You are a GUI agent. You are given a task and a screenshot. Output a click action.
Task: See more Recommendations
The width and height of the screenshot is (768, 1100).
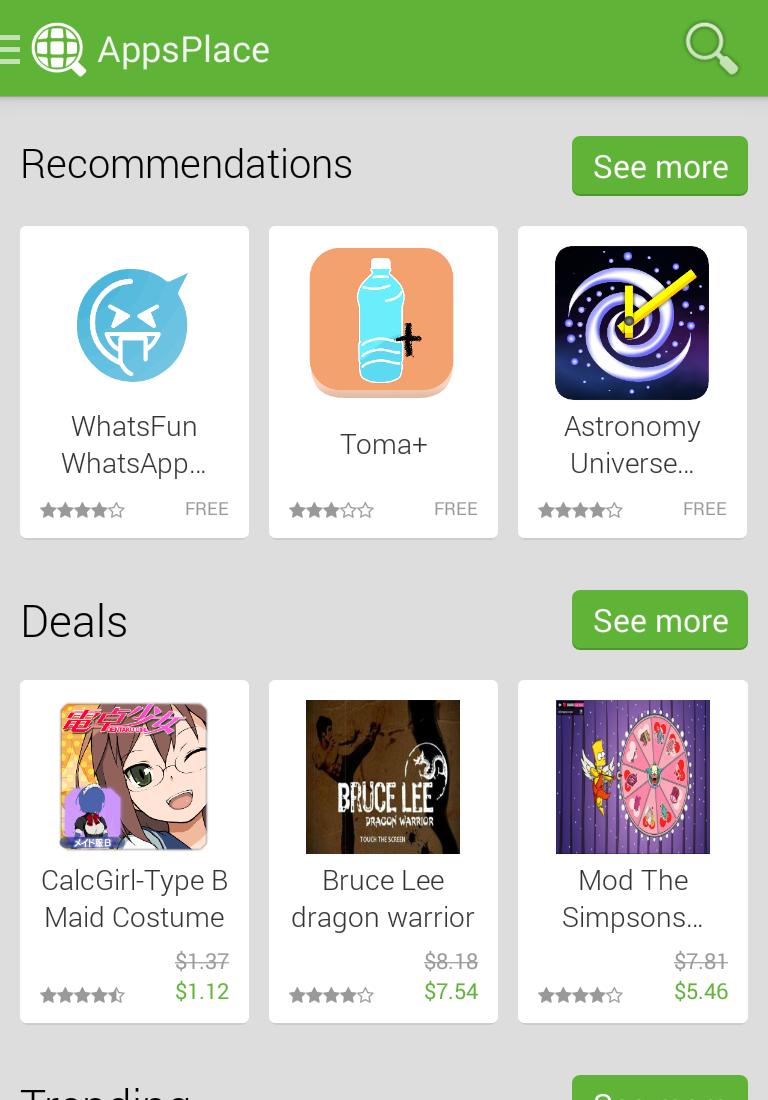660,166
